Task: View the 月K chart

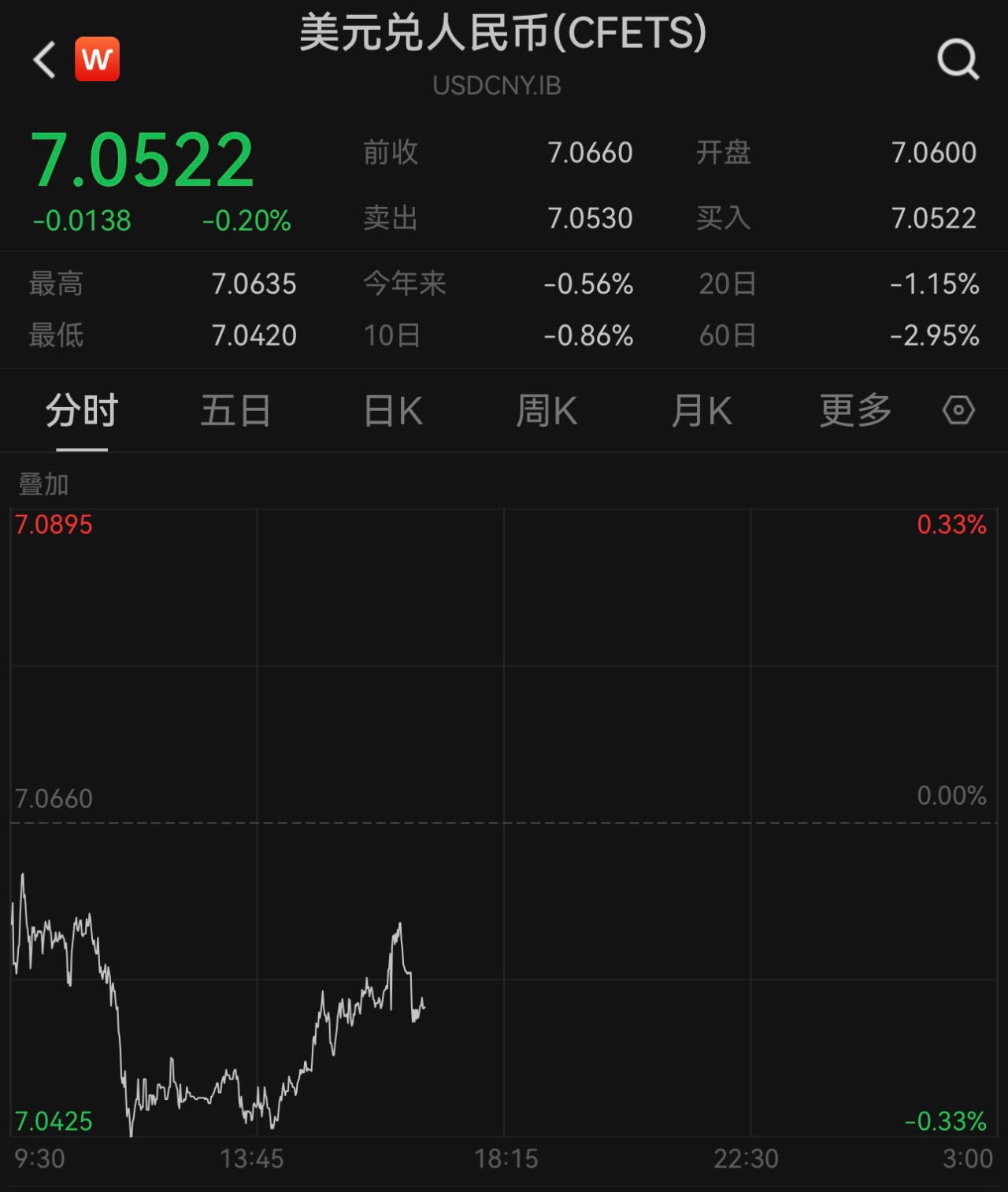Action: pyautogui.click(x=702, y=411)
